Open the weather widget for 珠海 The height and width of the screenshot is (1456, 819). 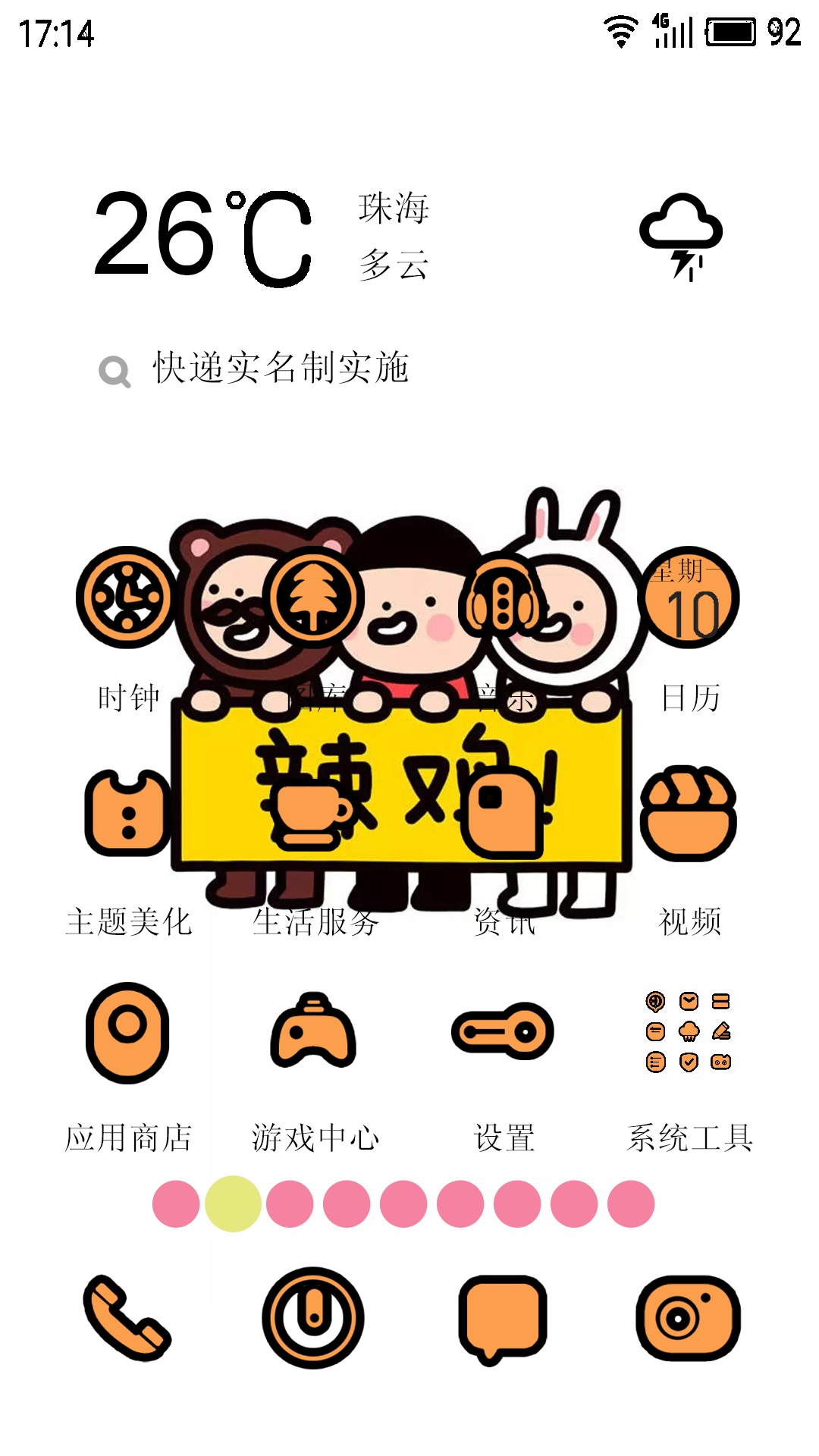pyautogui.click(x=409, y=237)
